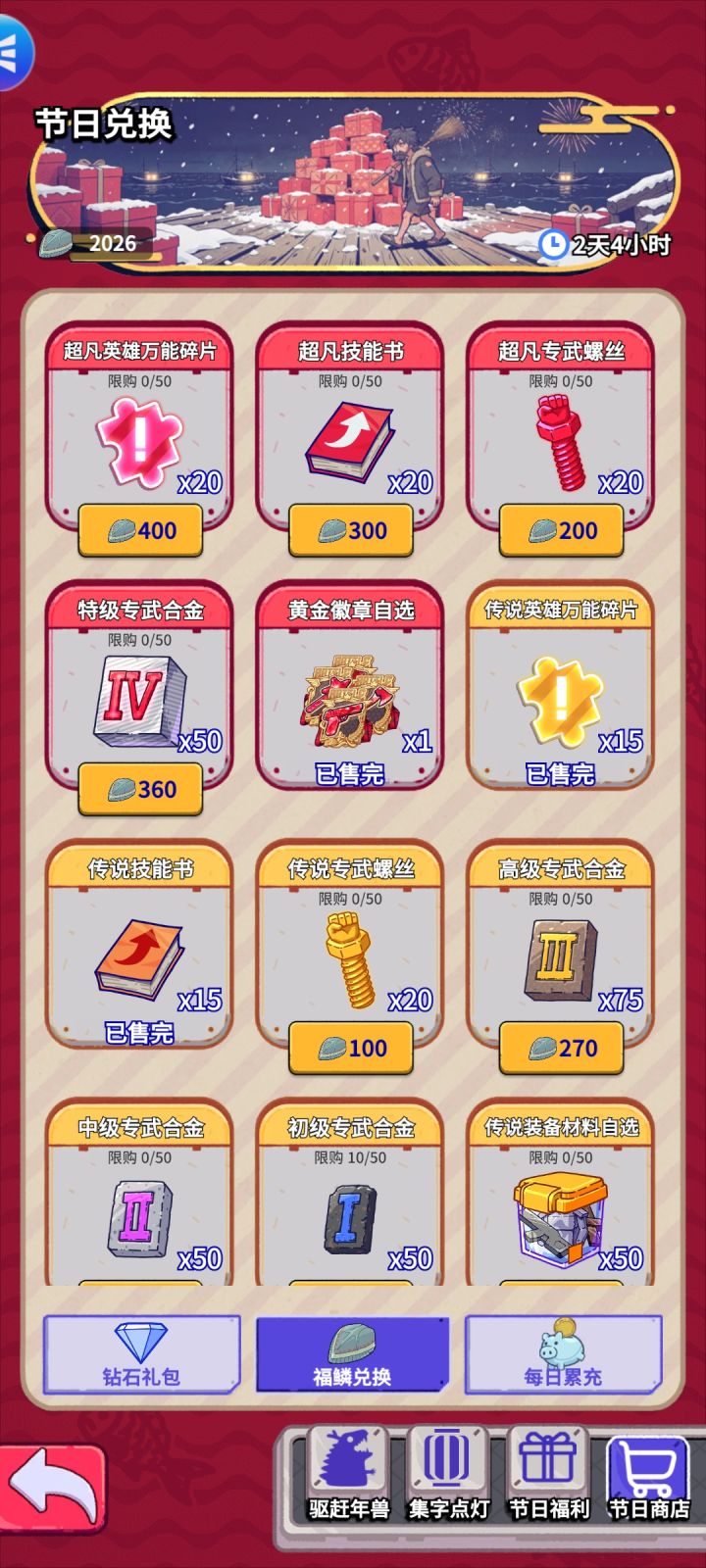Buy 传说专武螺丝 for 100

(x=351, y=1047)
